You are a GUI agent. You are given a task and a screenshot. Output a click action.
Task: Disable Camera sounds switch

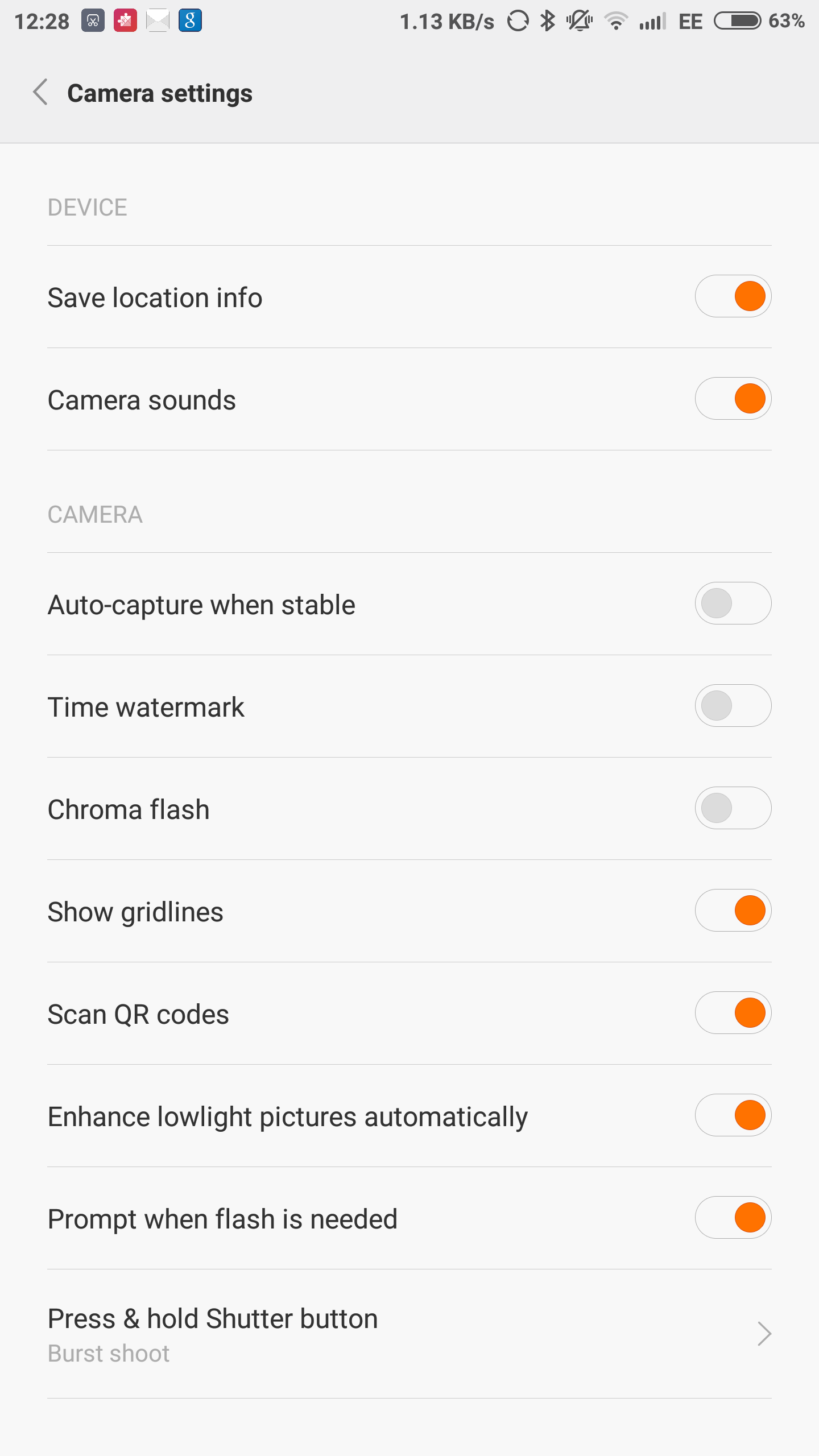[733, 399]
